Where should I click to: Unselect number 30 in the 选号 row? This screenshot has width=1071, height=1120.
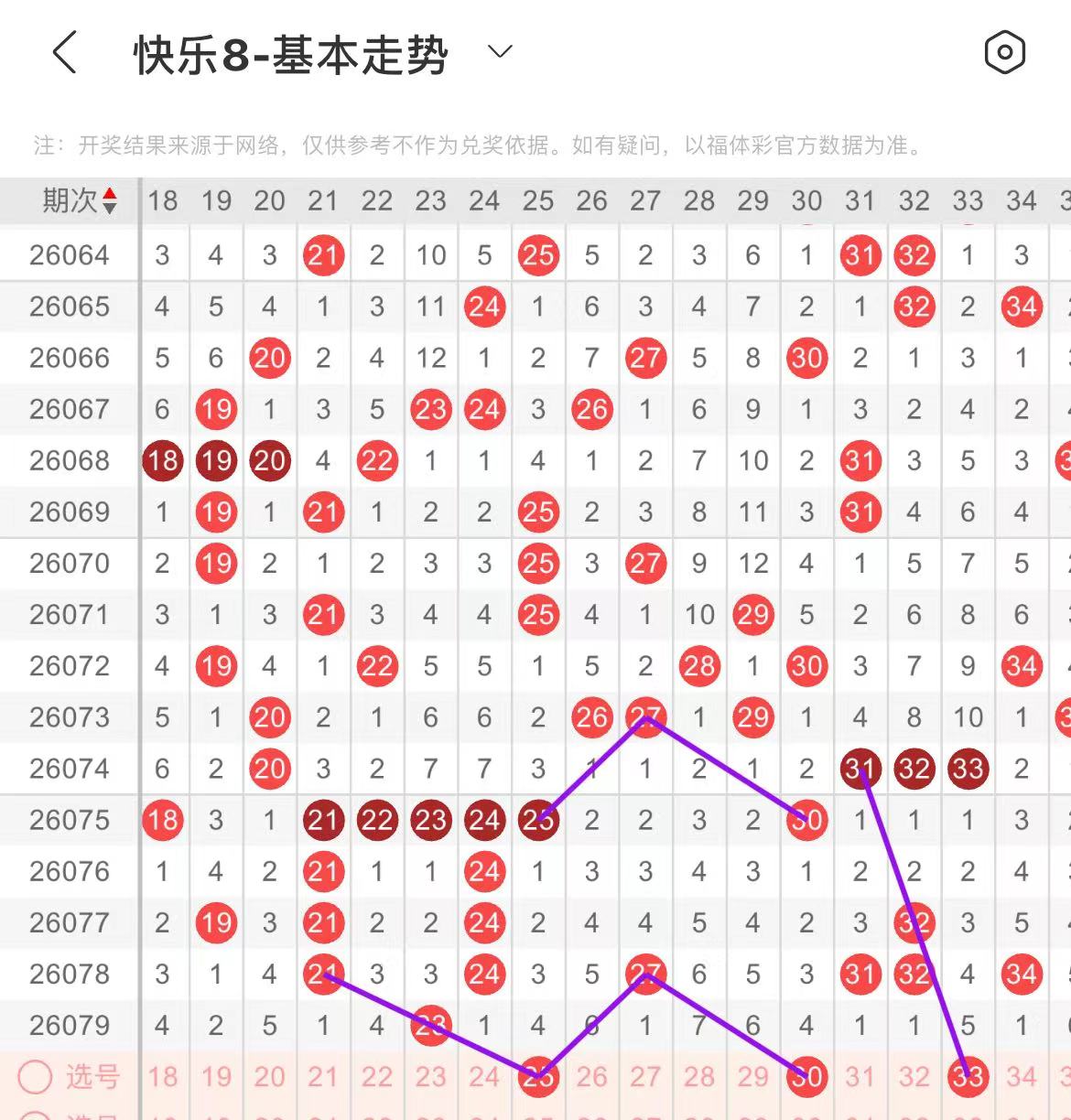[x=806, y=1077]
